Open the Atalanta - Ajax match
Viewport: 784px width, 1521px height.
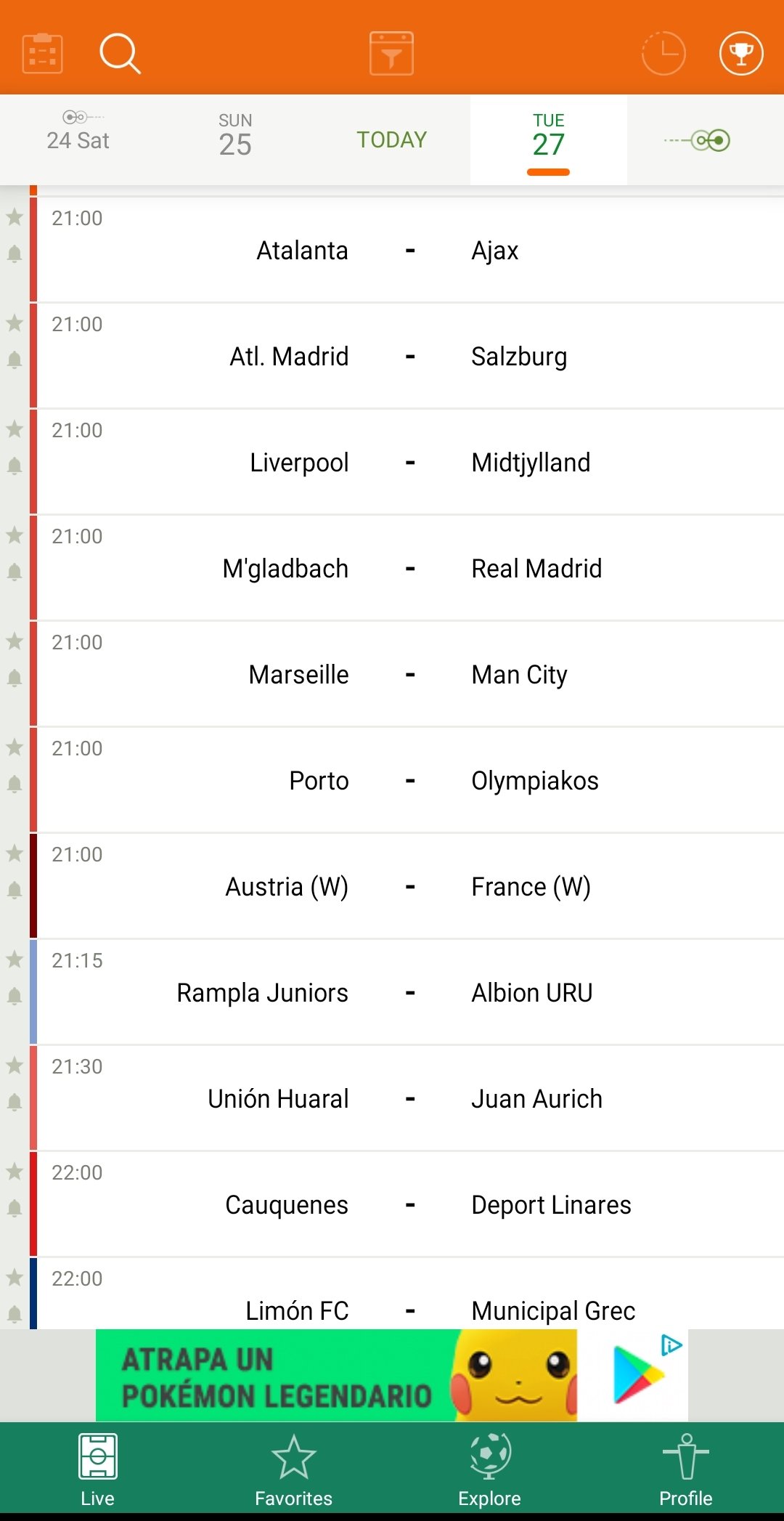tap(410, 250)
